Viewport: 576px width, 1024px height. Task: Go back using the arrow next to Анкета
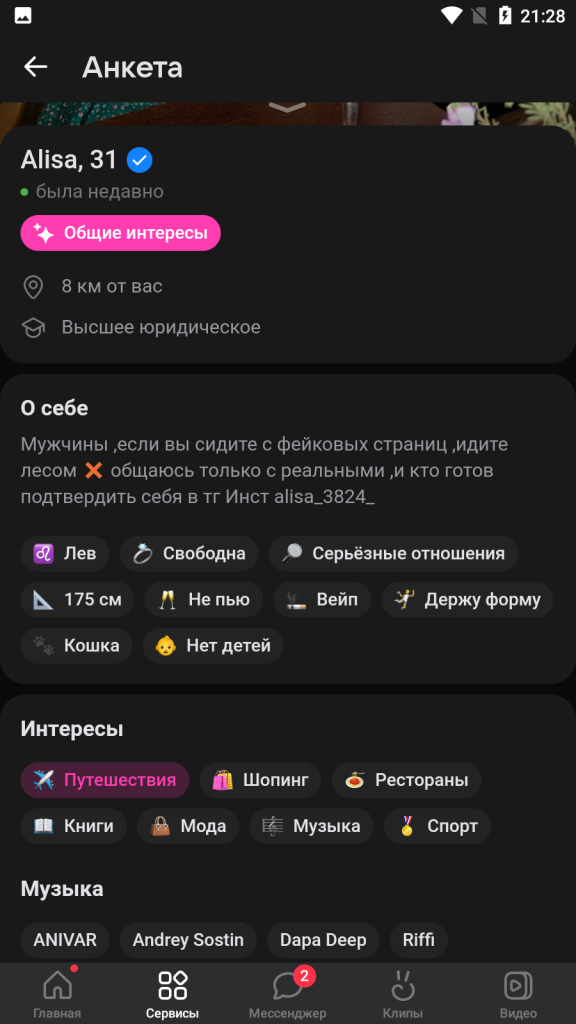click(x=36, y=67)
